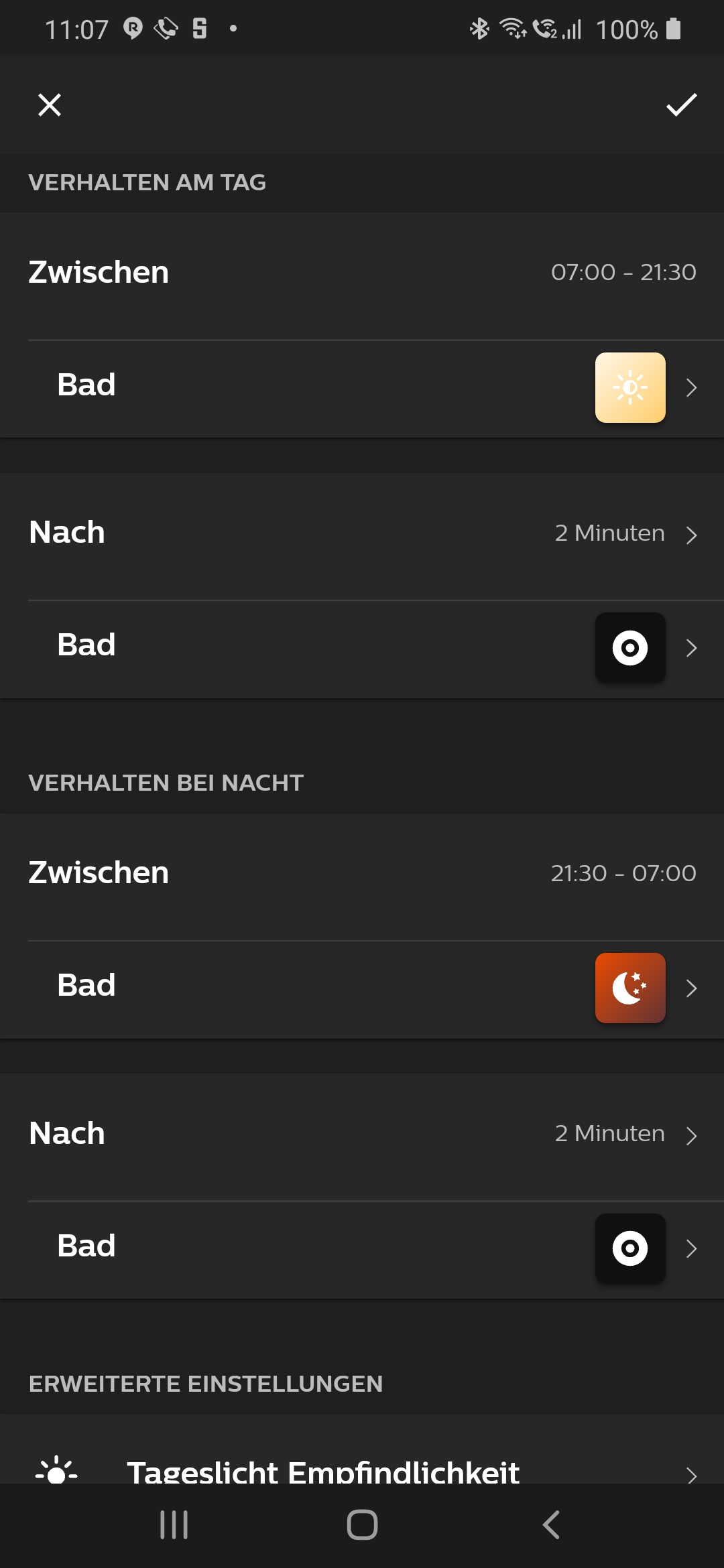Open the Bad off-state row under Verhalten am Tag

[x=362, y=647]
